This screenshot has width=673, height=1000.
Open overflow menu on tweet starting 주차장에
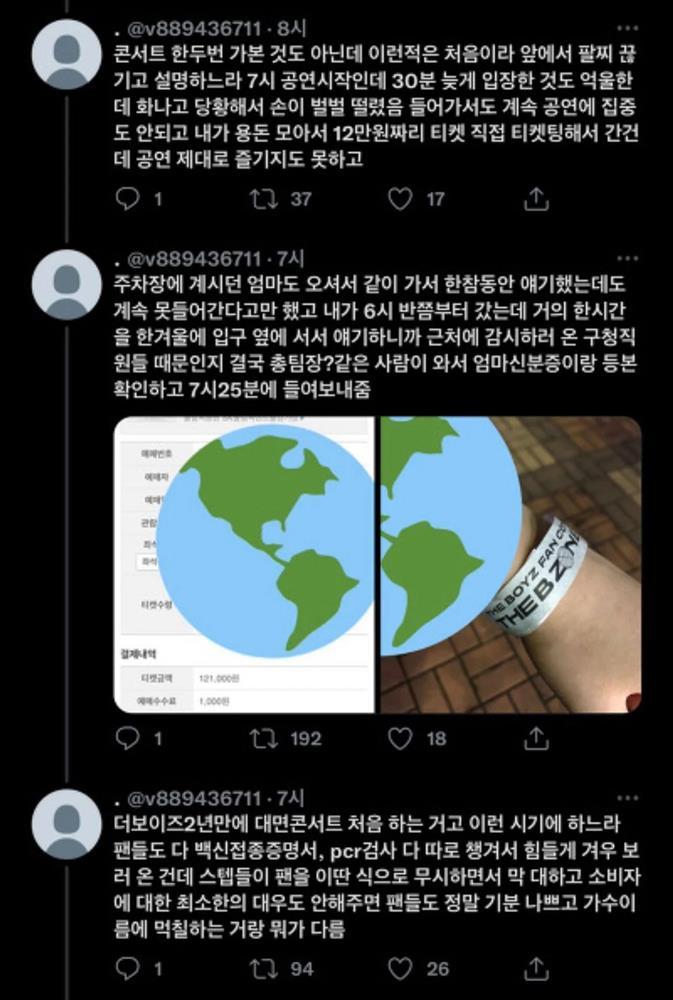(628, 258)
